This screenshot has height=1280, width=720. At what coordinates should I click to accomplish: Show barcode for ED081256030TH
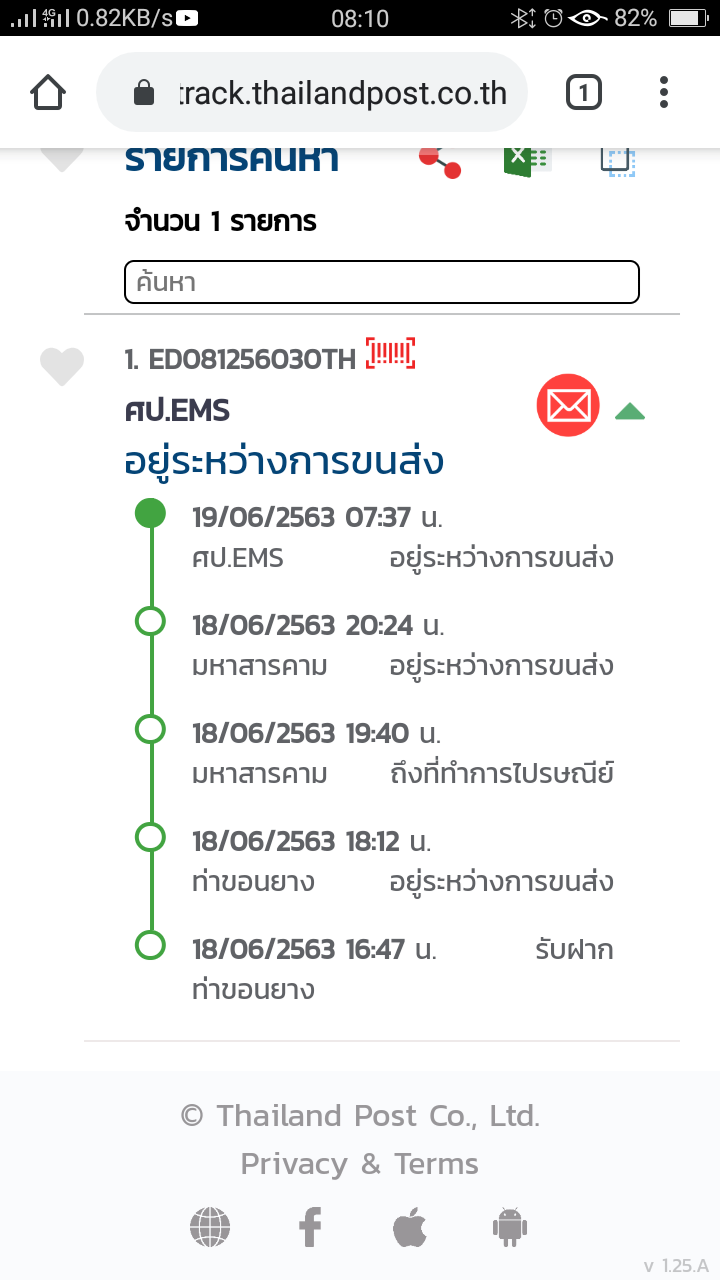click(391, 353)
